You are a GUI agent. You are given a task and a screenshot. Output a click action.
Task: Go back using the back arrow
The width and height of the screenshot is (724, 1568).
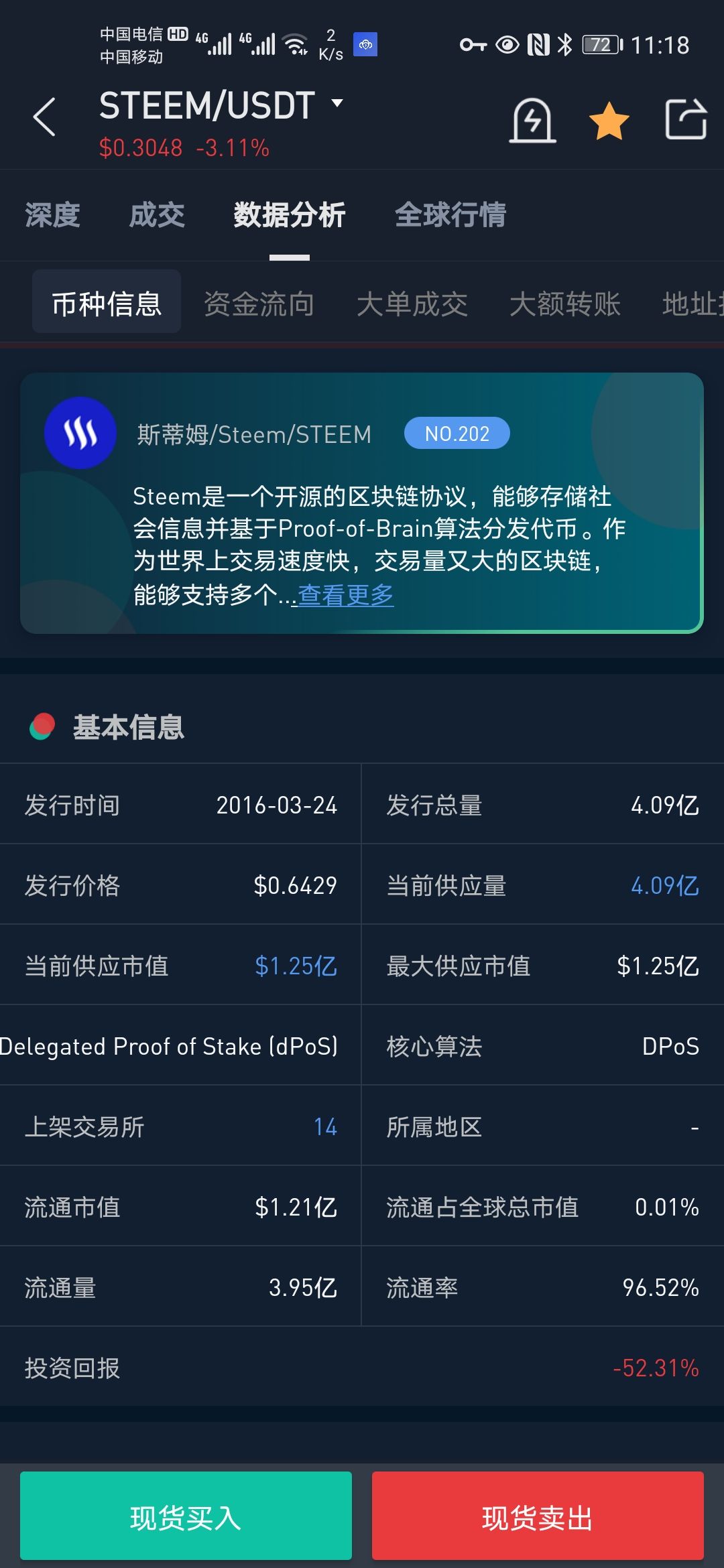tap(44, 117)
